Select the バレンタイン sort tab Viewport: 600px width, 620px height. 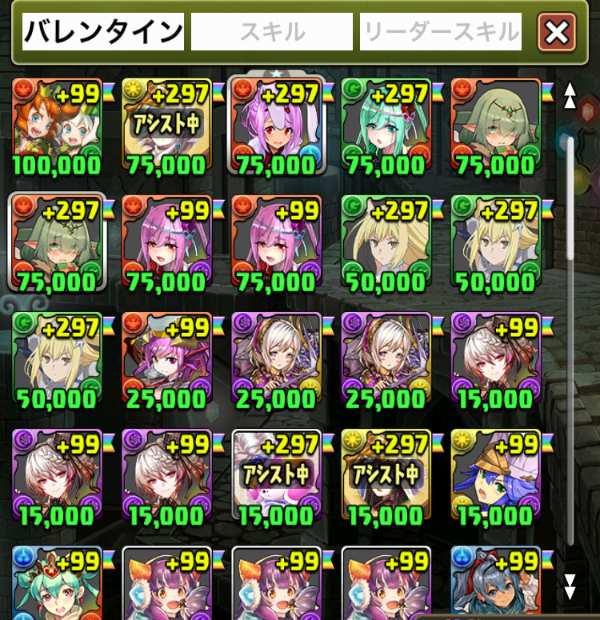104,32
